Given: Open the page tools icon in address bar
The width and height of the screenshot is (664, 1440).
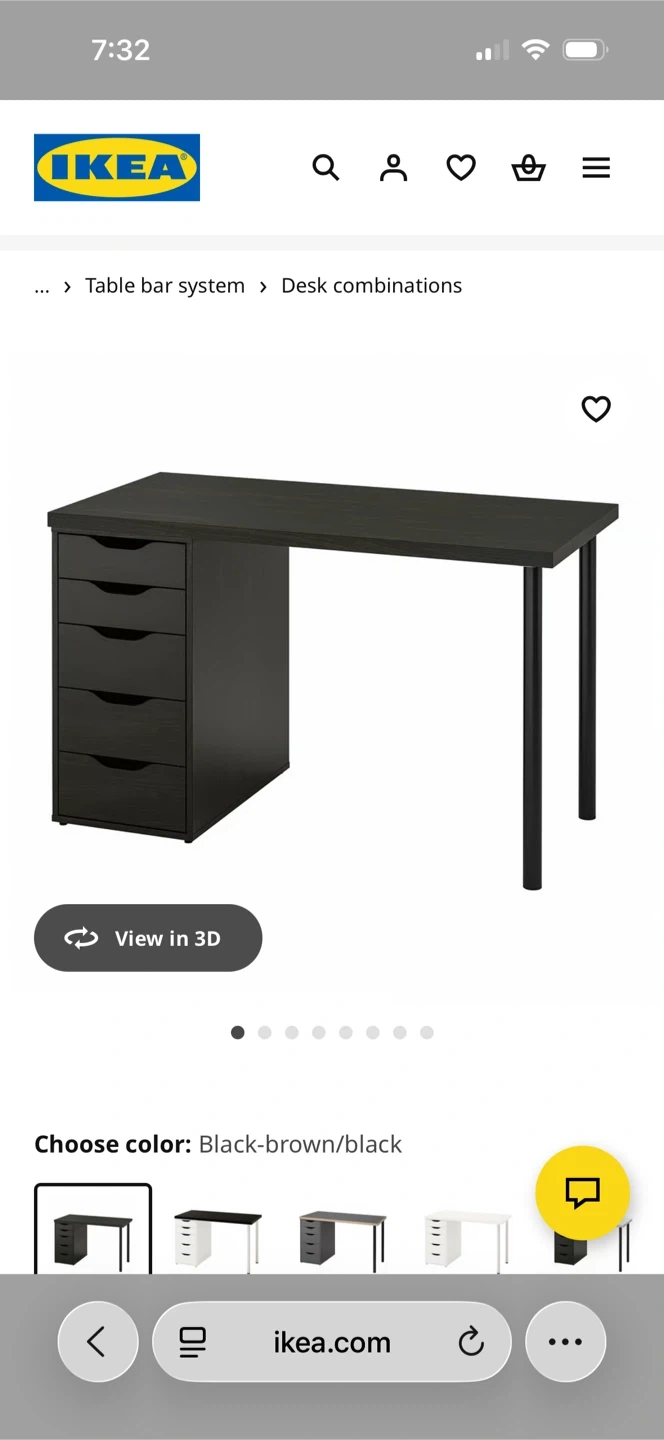Looking at the screenshot, I should click(x=193, y=1342).
